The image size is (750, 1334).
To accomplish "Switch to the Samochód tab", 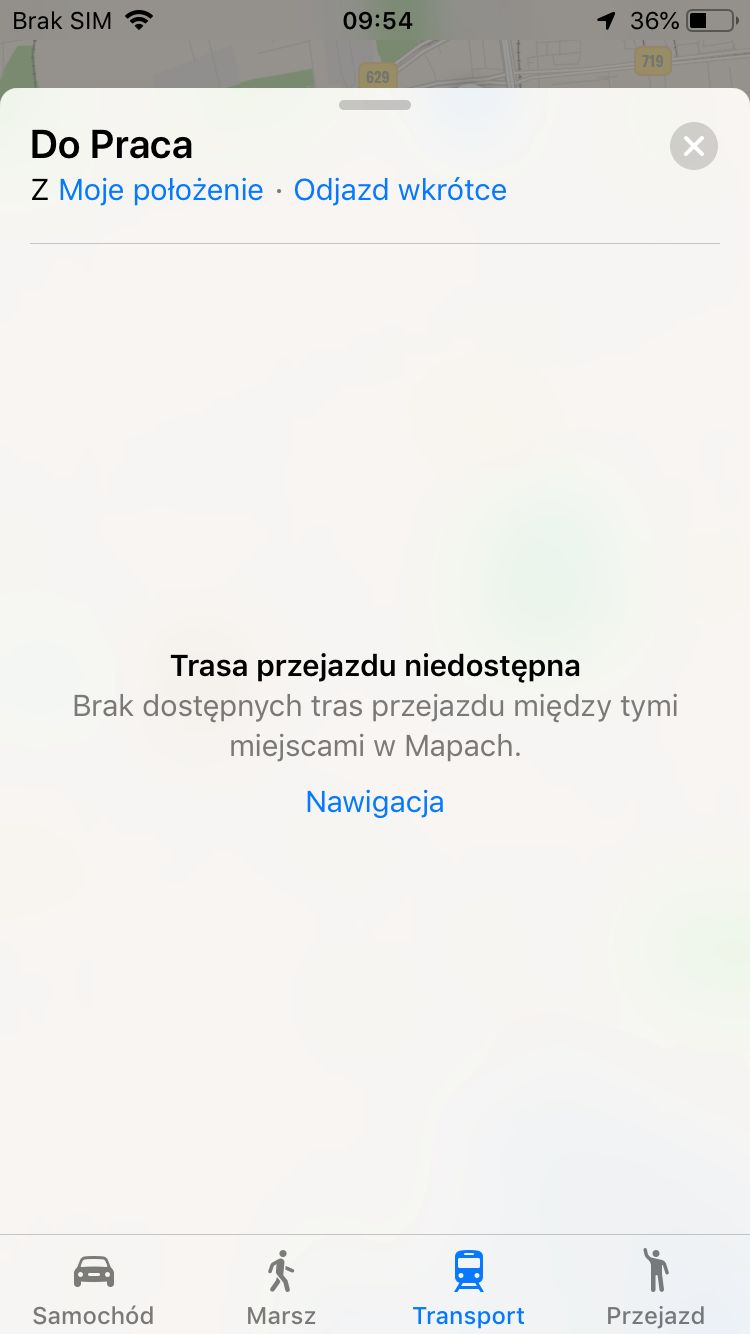I will (x=93, y=1285).
